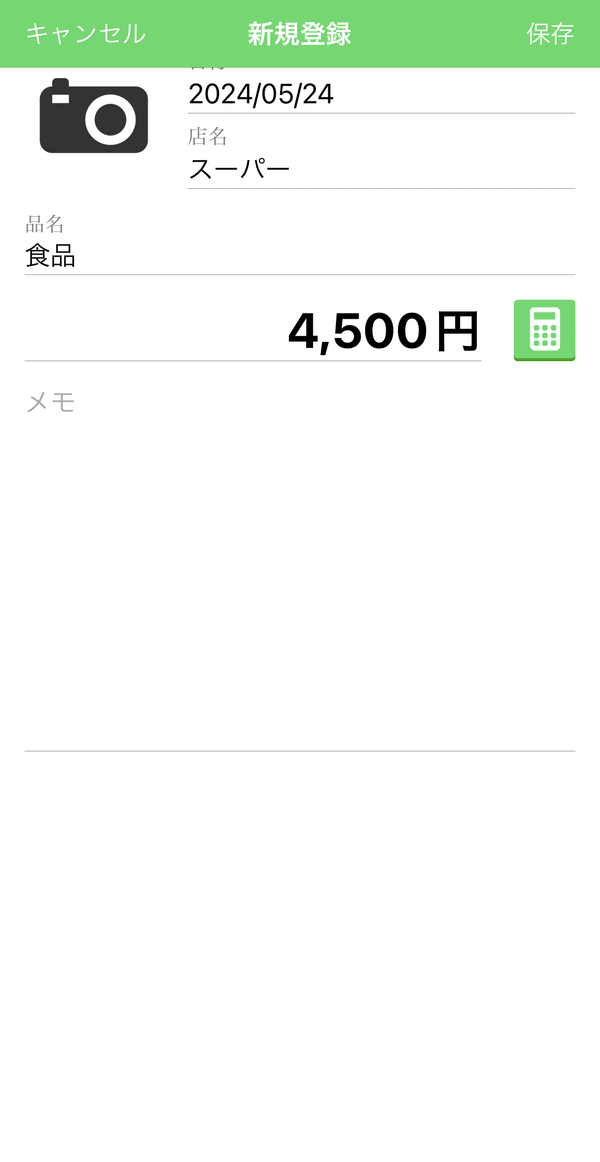The height and width of the screenshot is (1162, 600).
Task: Open the green calculator button
Action: click(x=544, y=330)
